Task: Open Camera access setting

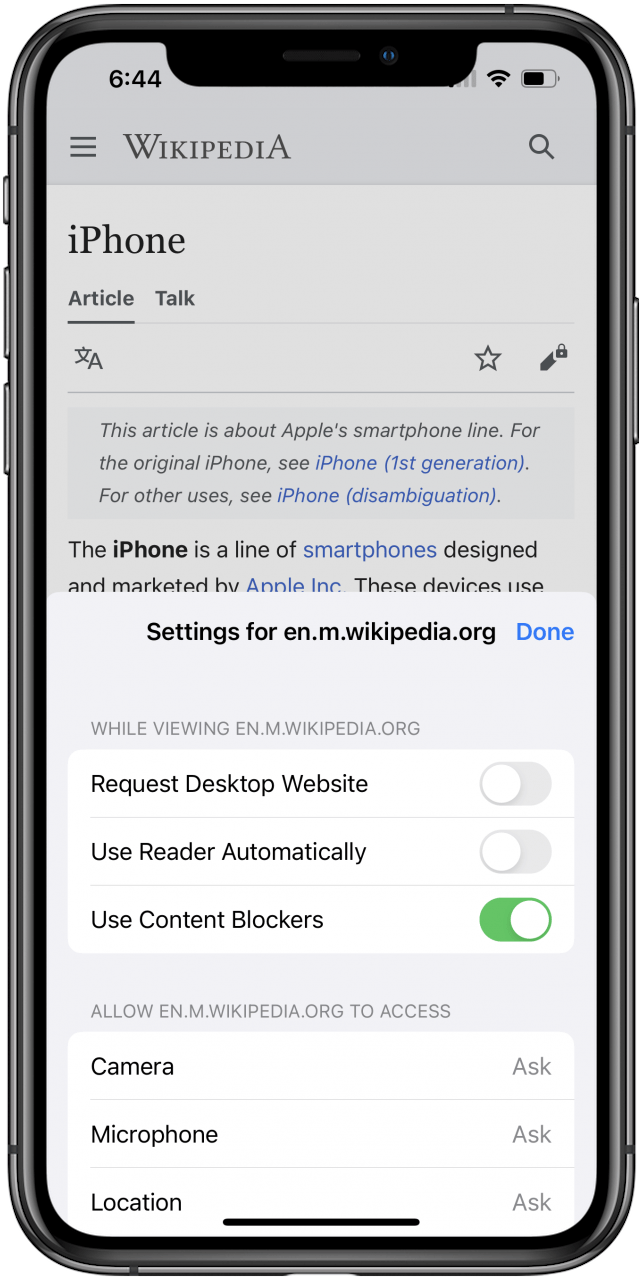Action: [x=320, y=1067]
